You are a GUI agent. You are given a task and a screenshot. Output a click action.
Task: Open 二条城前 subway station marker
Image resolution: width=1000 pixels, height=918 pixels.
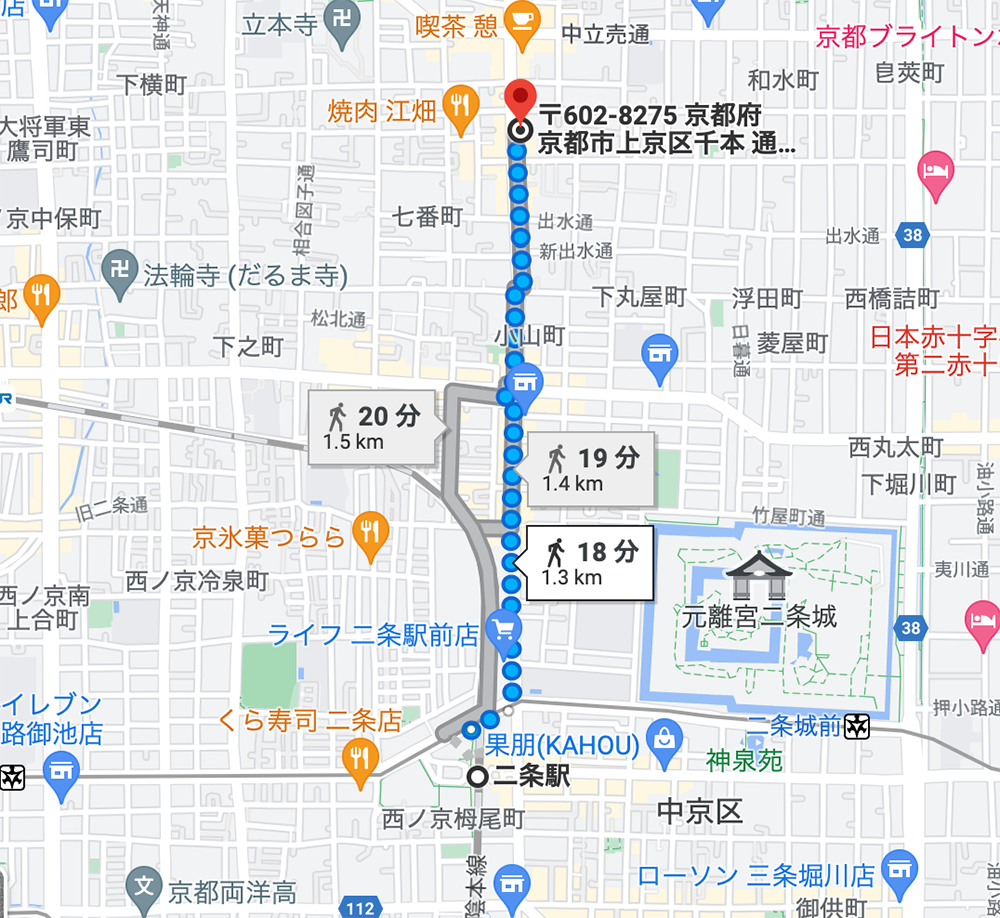pos(855,727)
